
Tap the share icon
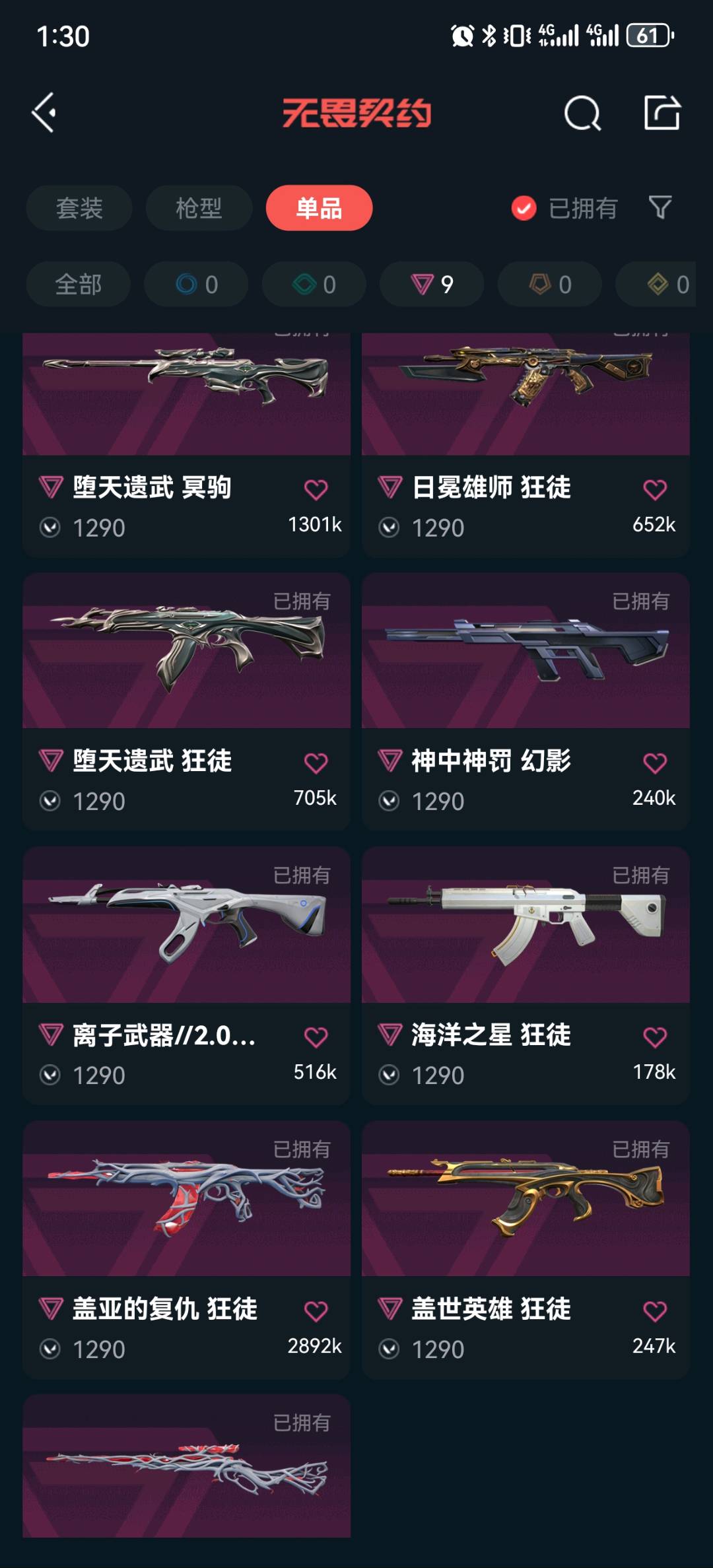[662, 113]
